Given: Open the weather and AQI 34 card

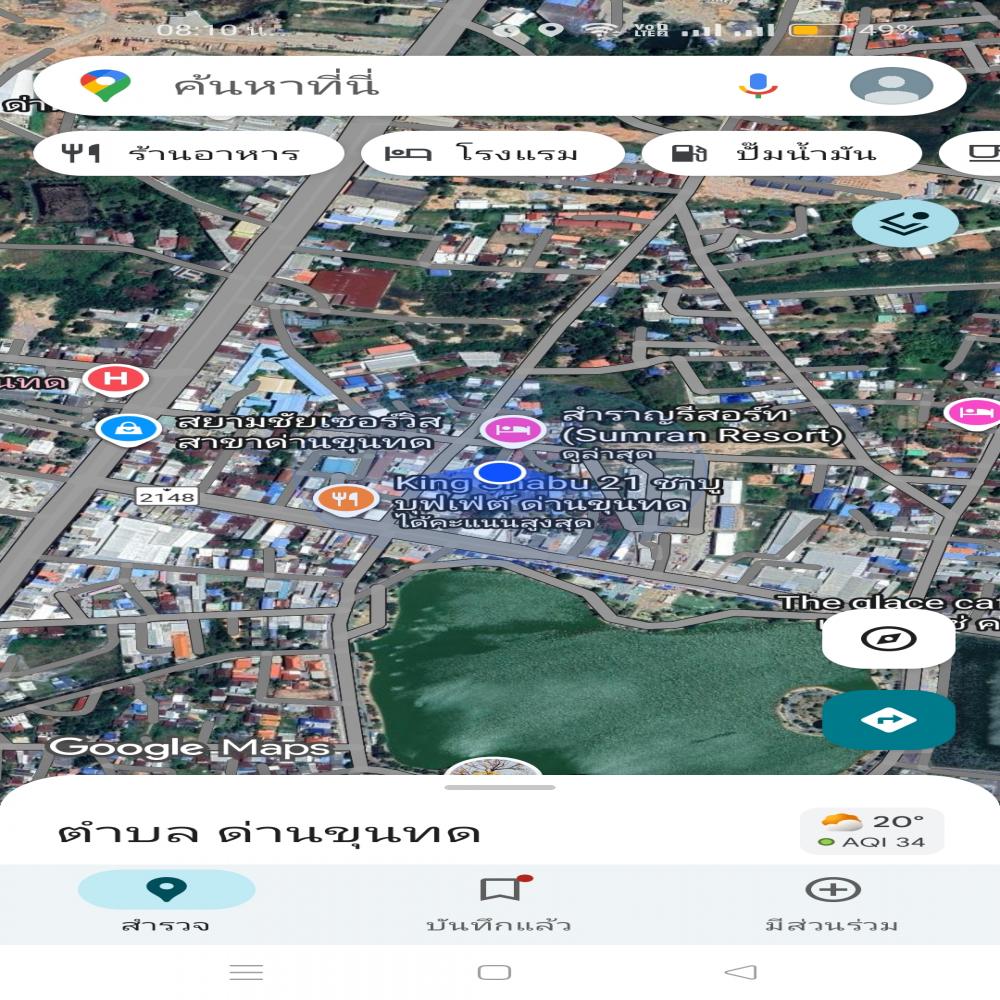Looking at the screenshot, I should pyautogui.click(x=871, y=831).
